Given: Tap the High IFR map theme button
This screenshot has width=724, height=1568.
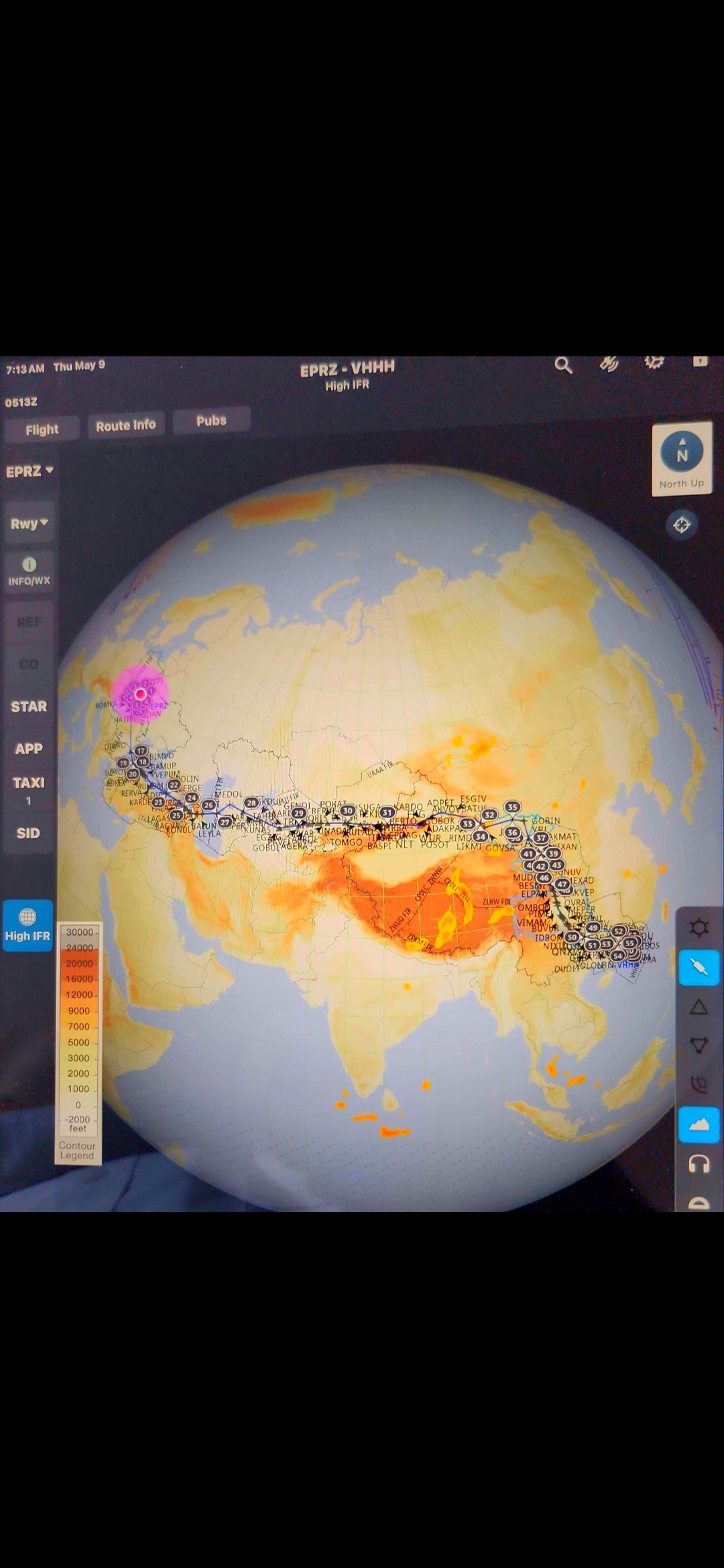Looking at the screenshot, I should pyautogui.click(x=27, y=925).
